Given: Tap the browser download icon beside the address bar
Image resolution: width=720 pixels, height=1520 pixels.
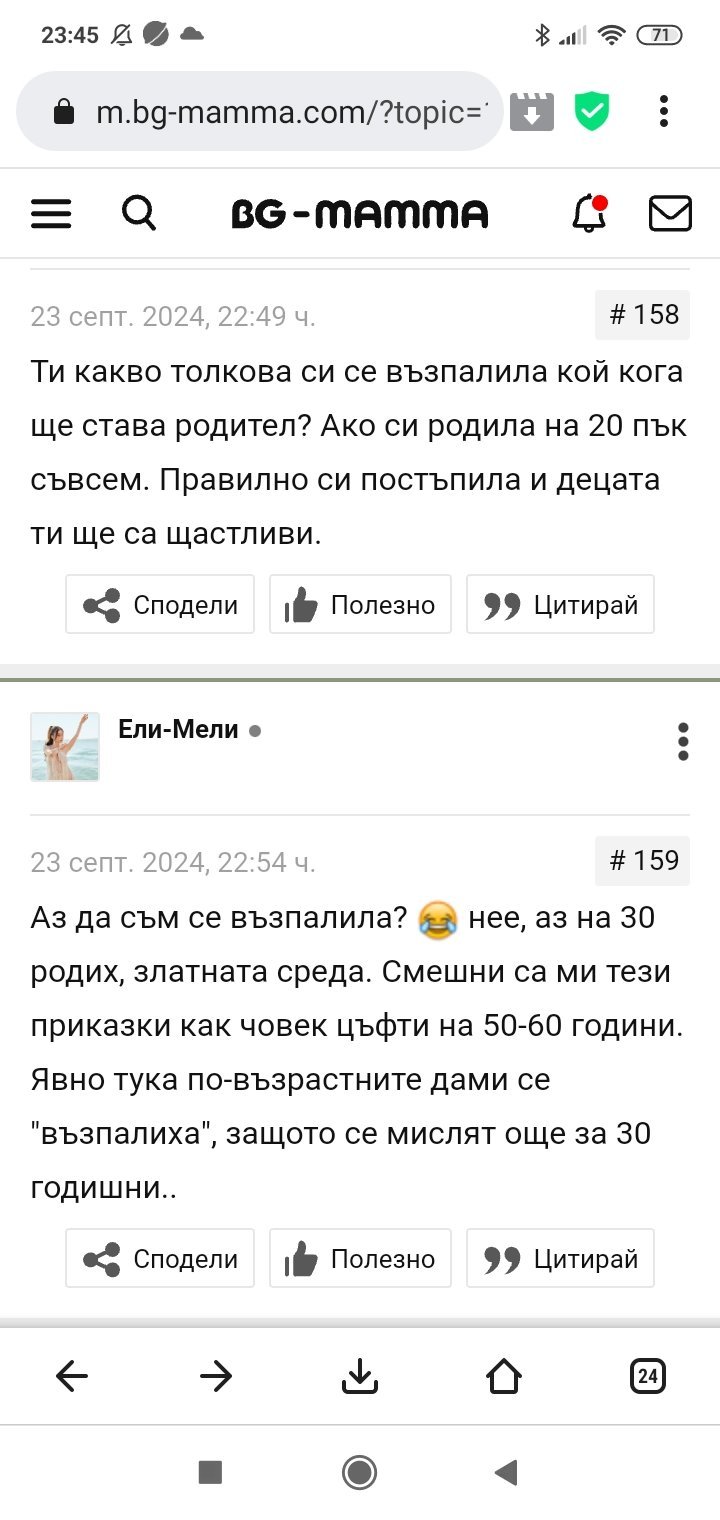Looking at the screenshot, I should (x=532, y=112).
